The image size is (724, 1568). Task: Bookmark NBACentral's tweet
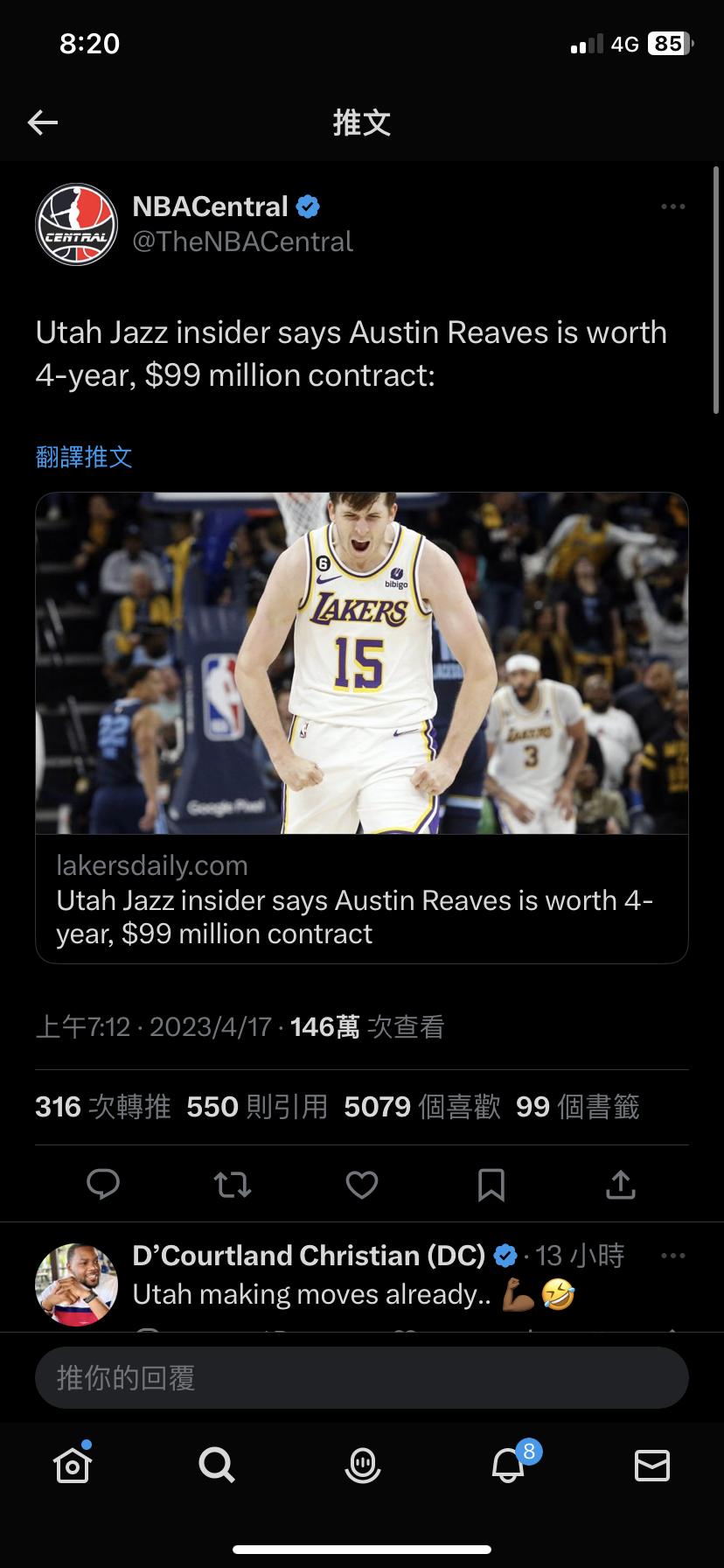tap(491, 1184)
